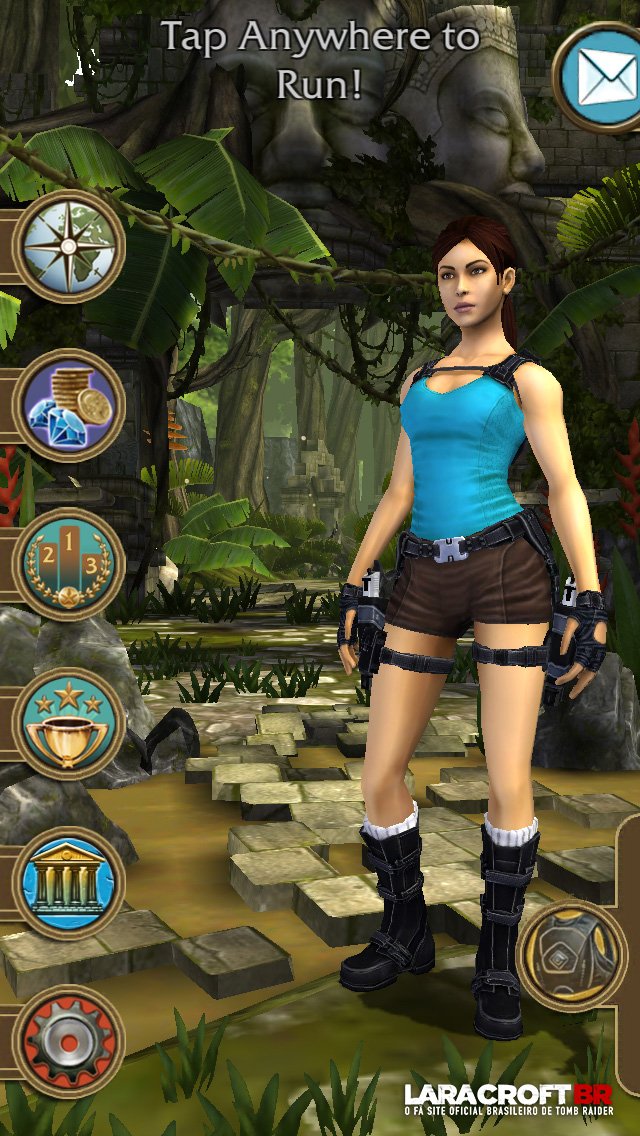Open the coins and gems store
This screenshot has height=1136, width=640.
click(68, 404)
